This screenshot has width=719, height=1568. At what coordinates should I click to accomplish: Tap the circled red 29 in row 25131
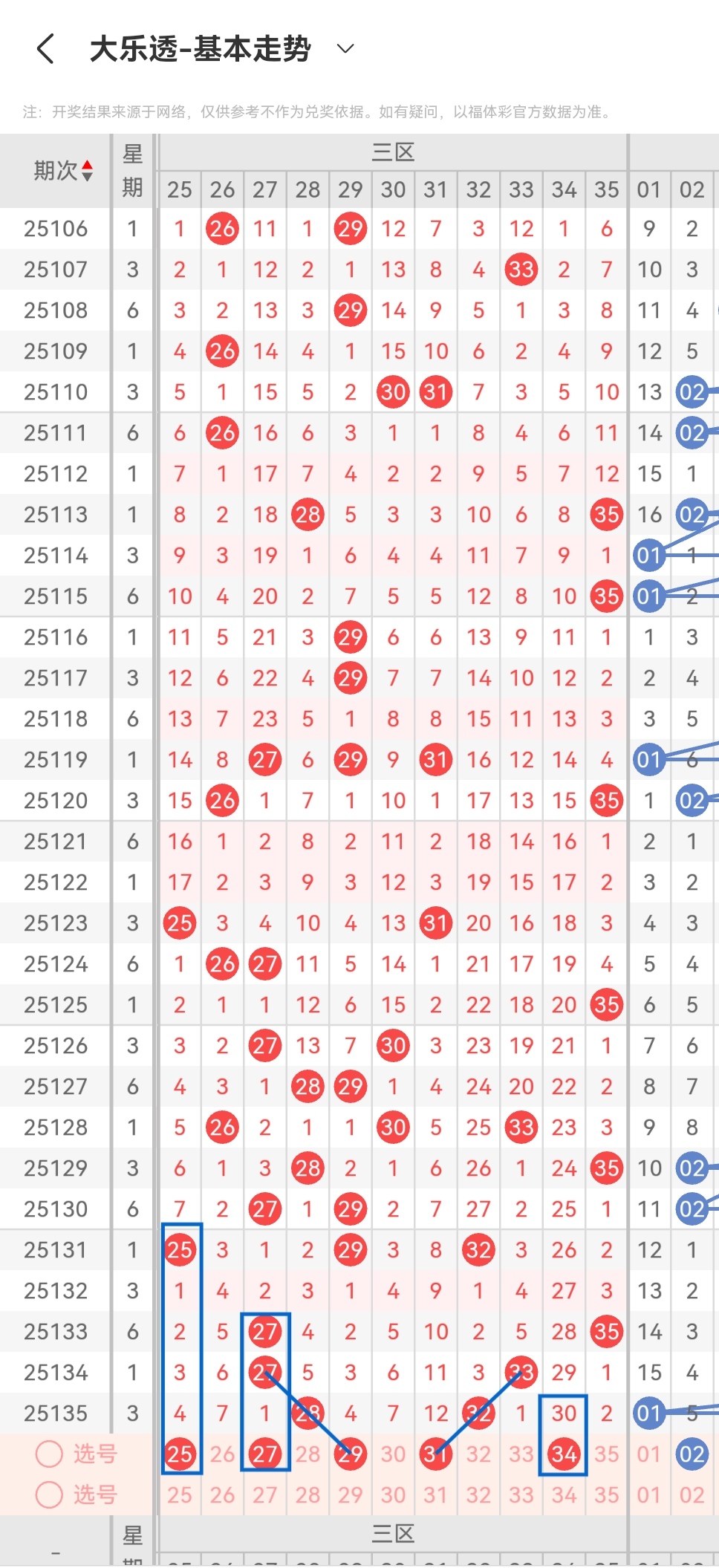[x=350, y=1249]
